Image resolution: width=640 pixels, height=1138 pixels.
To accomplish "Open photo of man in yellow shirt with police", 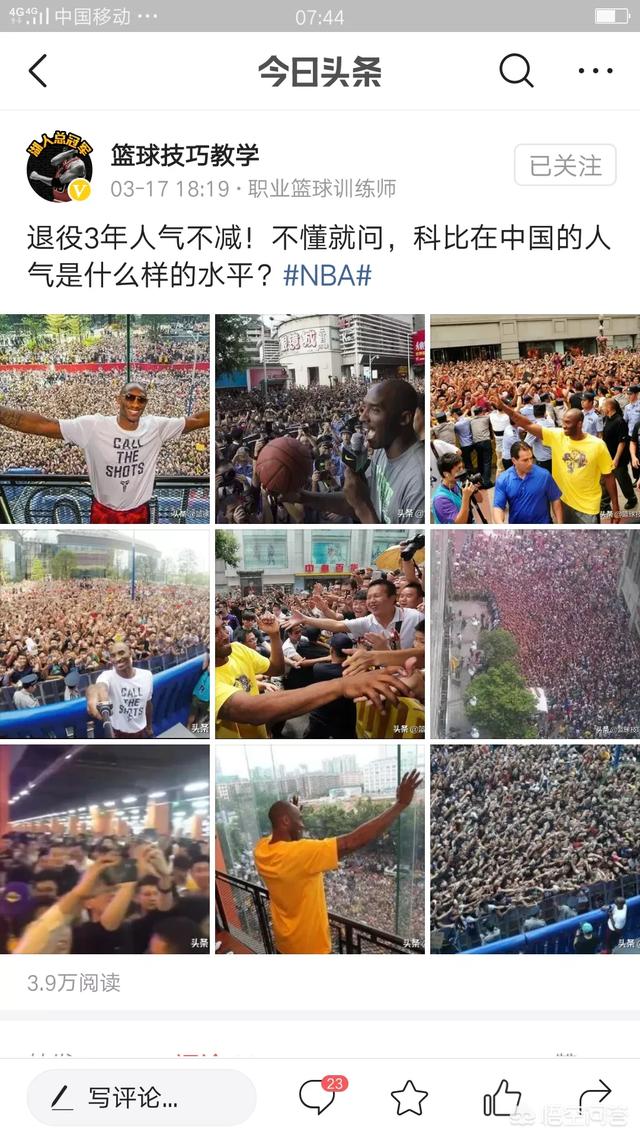I will 535,419.
